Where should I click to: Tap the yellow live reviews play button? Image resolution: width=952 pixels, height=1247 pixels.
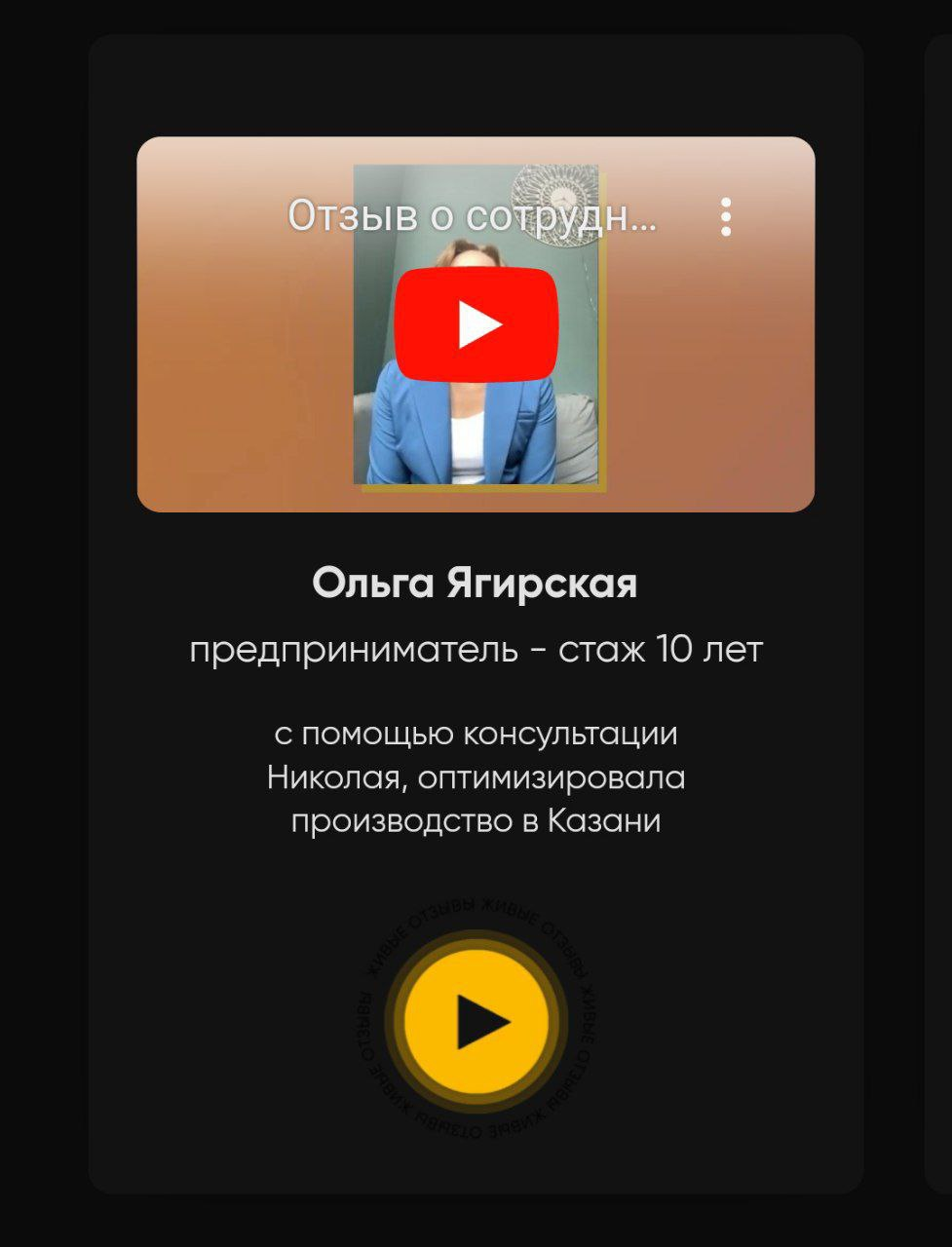click(x=476, y=1022)
